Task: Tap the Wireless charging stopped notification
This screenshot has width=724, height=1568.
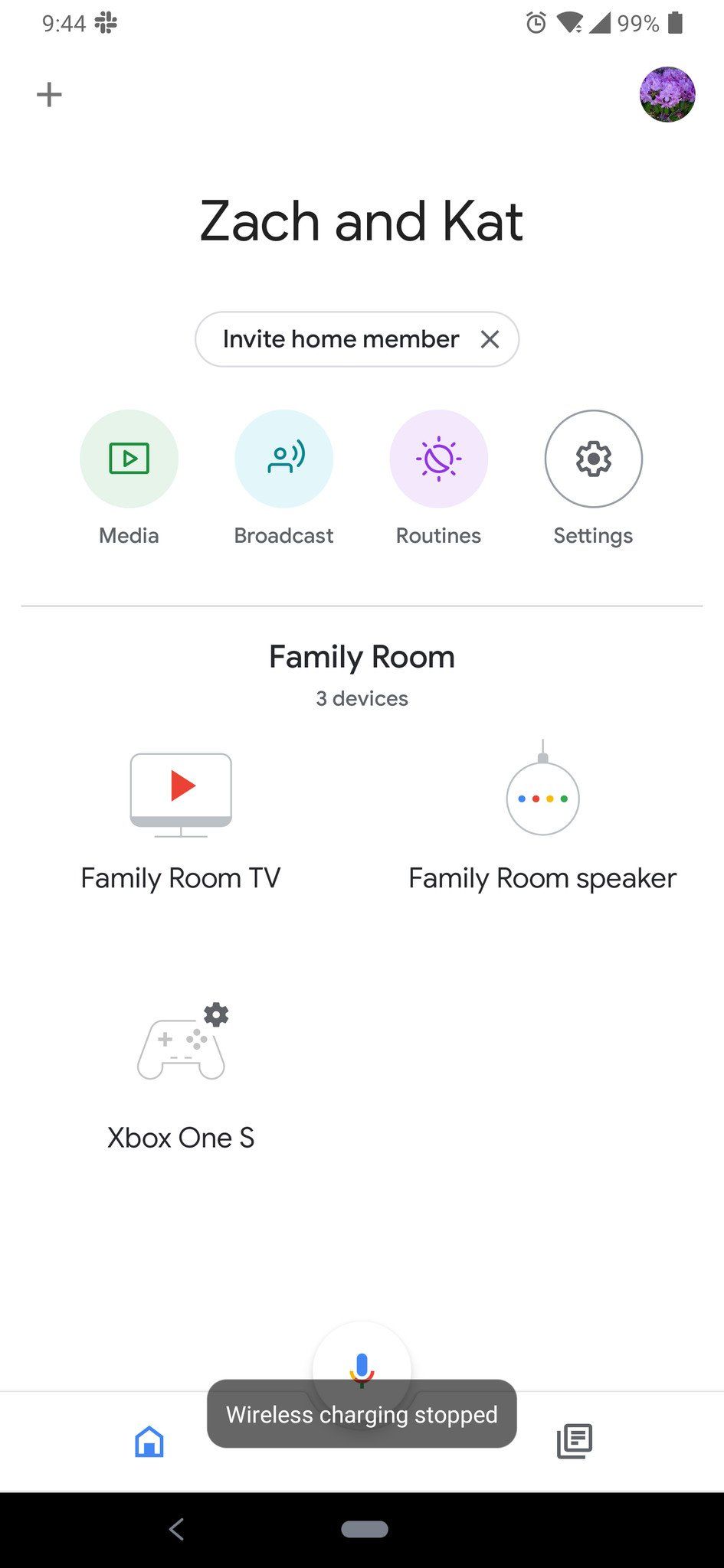Action: [361, 1414]
